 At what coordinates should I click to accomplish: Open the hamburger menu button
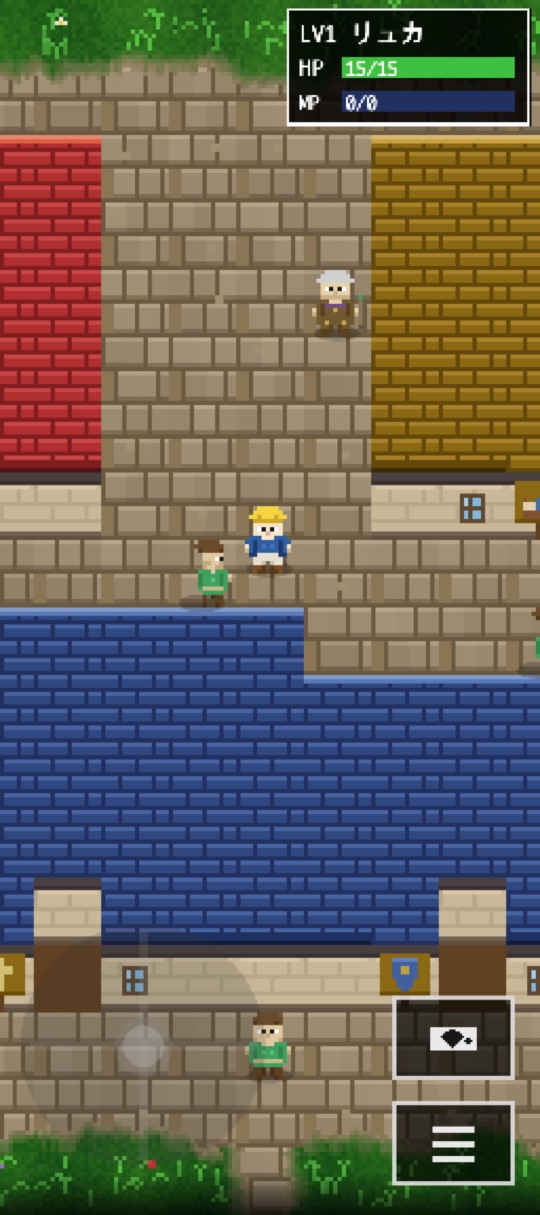[453, 1142]
